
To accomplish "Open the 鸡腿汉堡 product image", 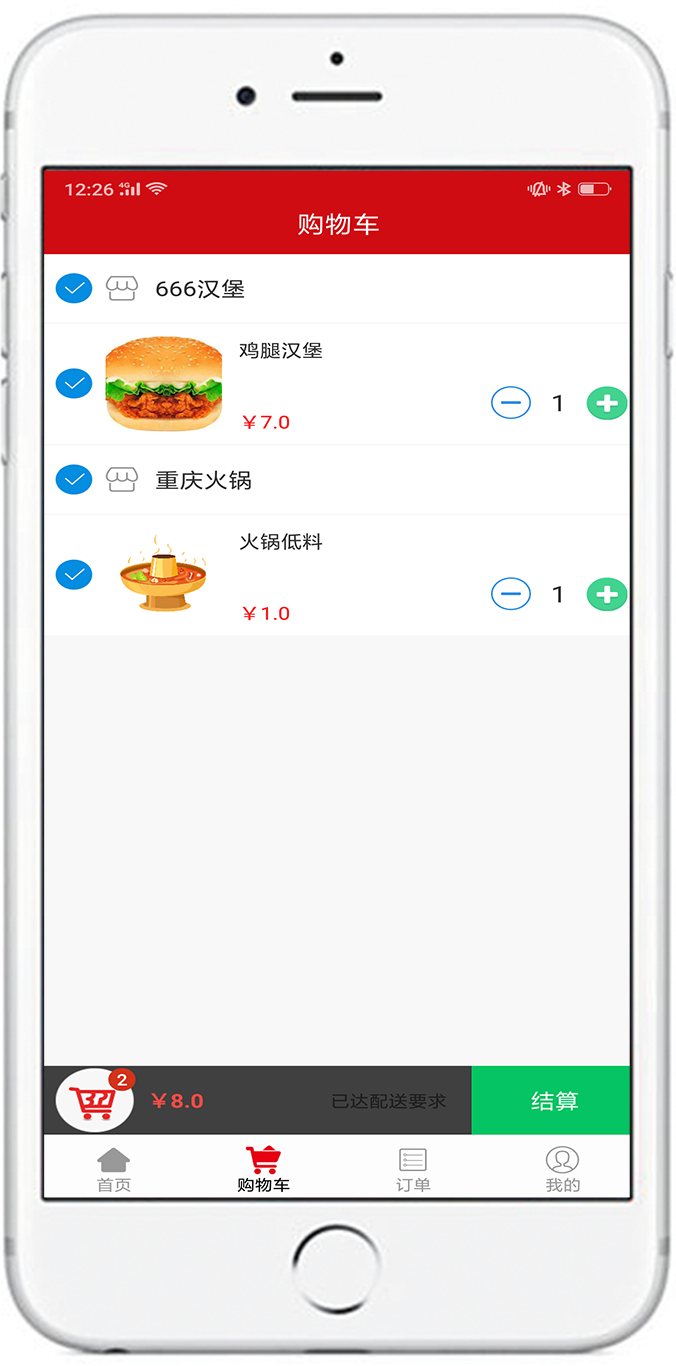I will (x=164, y=384).
